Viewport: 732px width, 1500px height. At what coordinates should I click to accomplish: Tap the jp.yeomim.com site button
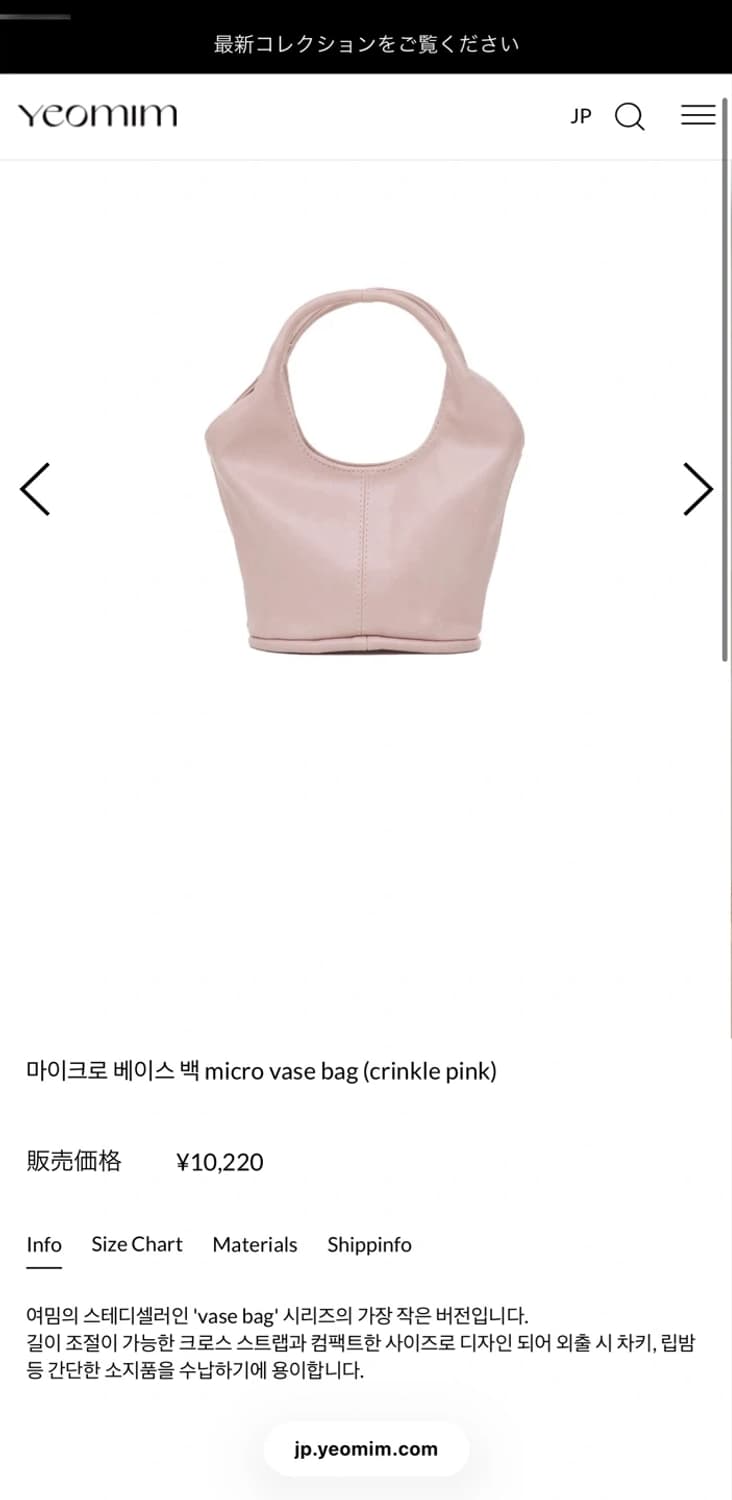tap(366, 1448)
